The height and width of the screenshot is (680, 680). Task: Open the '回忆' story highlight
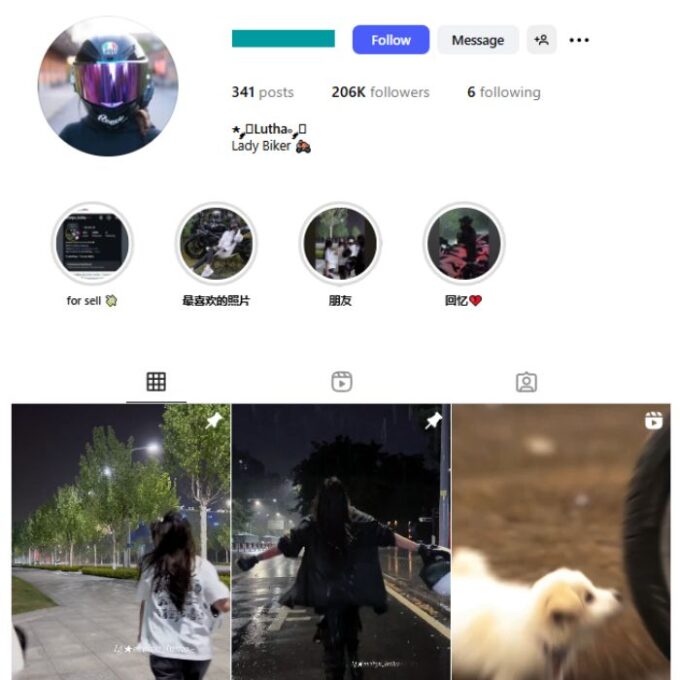click(463, 244)
